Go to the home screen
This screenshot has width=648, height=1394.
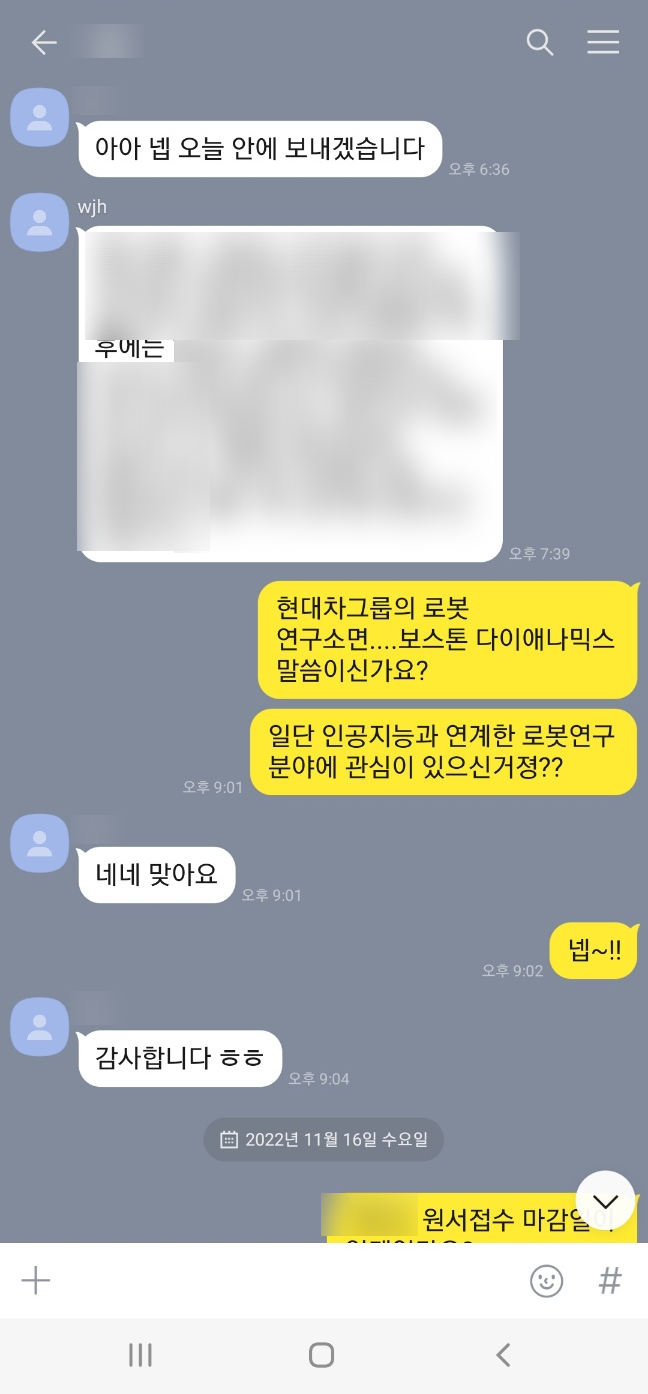point(321,1355)
